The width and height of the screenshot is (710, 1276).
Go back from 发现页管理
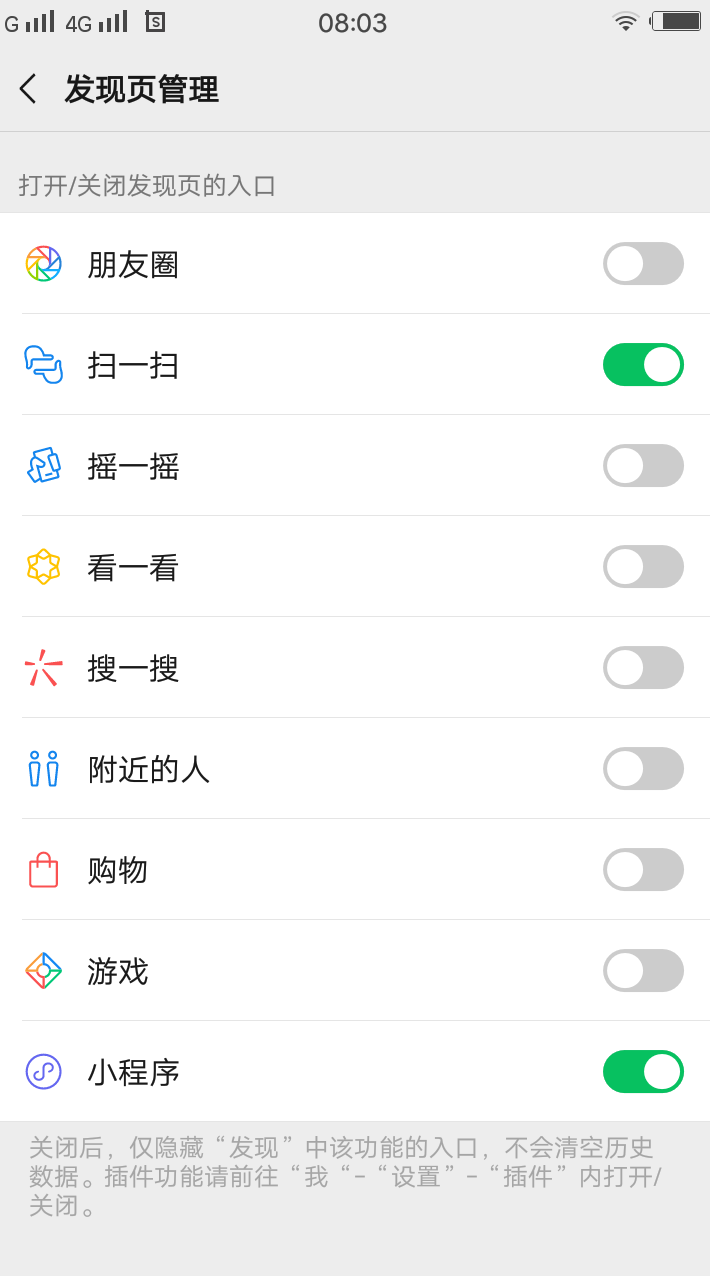[x=28, y=89]
